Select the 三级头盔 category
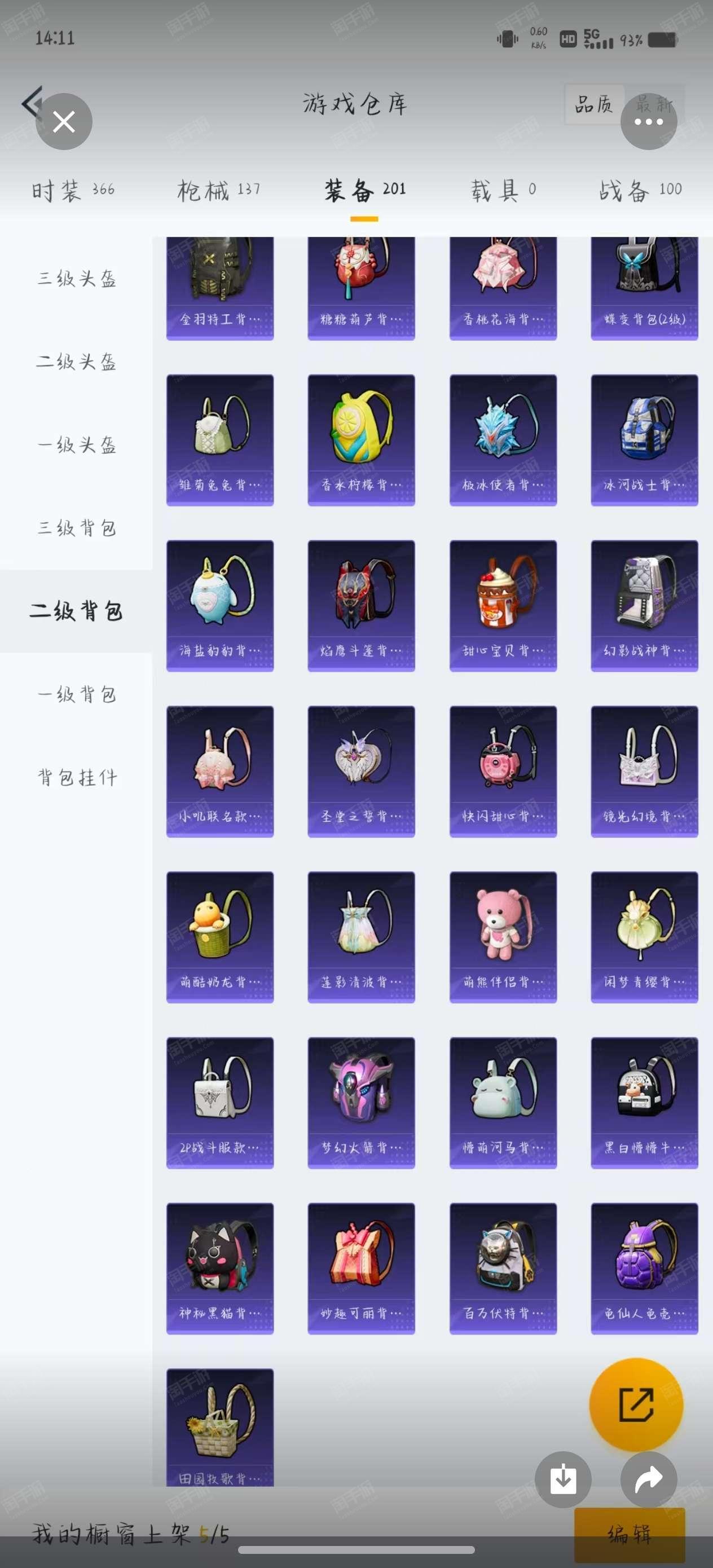 click(77, 279)
